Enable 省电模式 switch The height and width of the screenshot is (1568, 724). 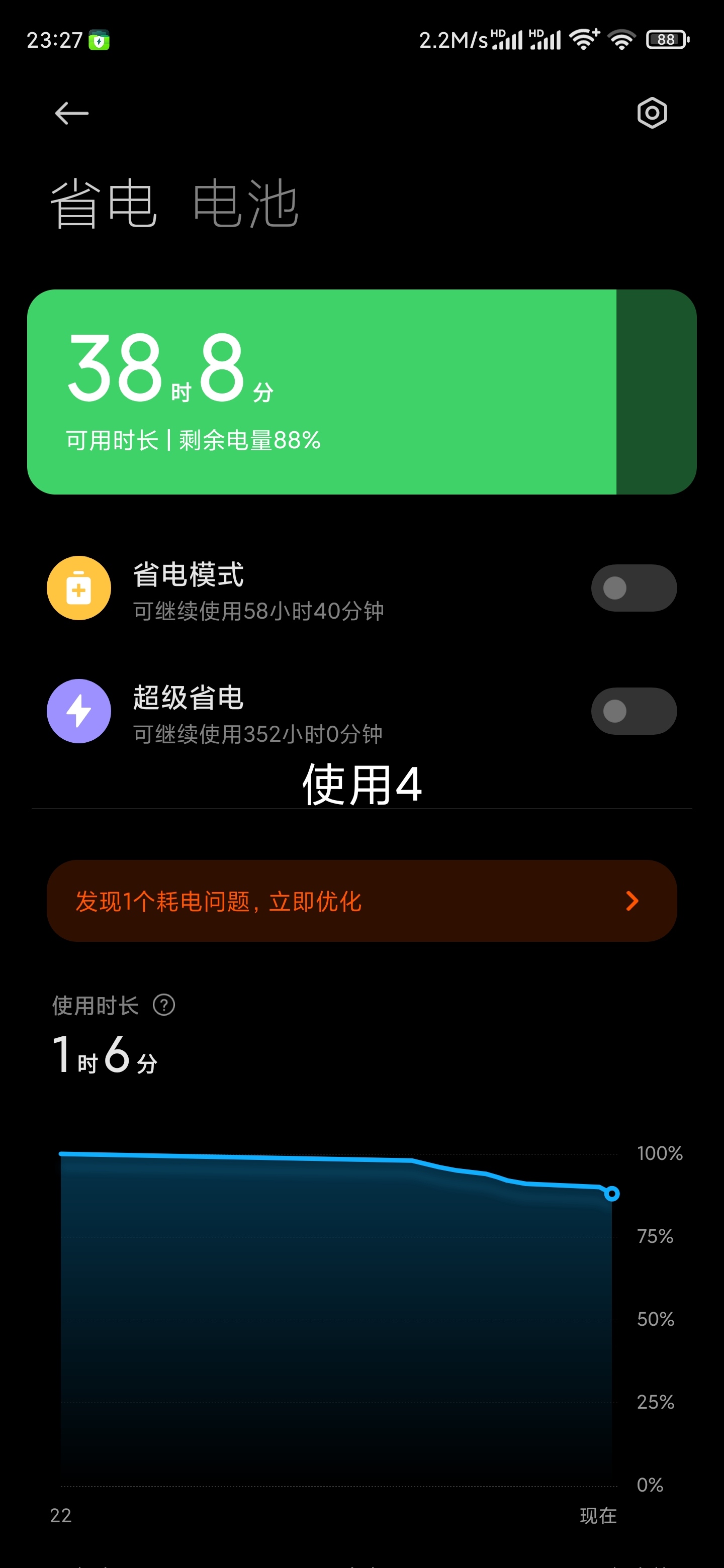click(x=633, y=588)
